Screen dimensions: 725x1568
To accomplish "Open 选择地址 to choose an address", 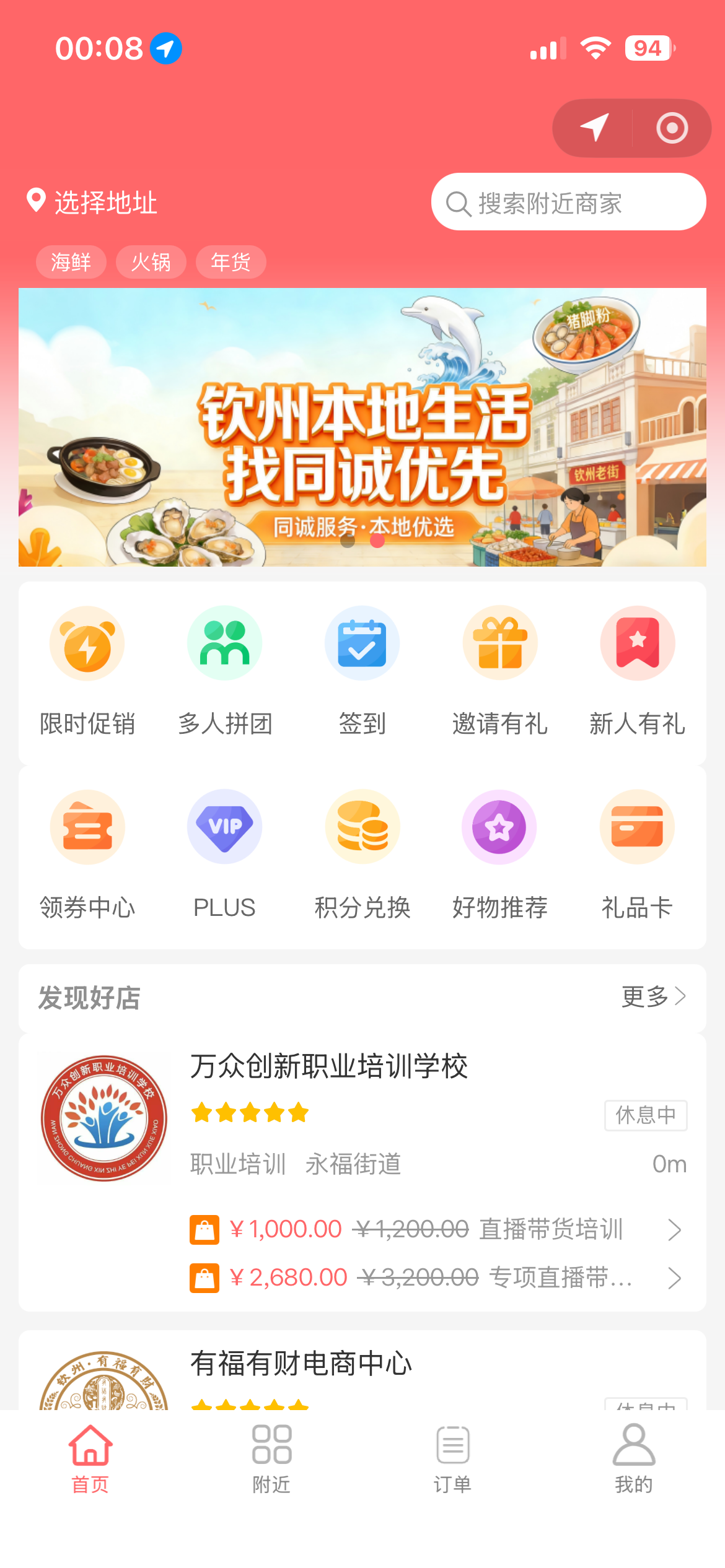I will pos(92,201).
